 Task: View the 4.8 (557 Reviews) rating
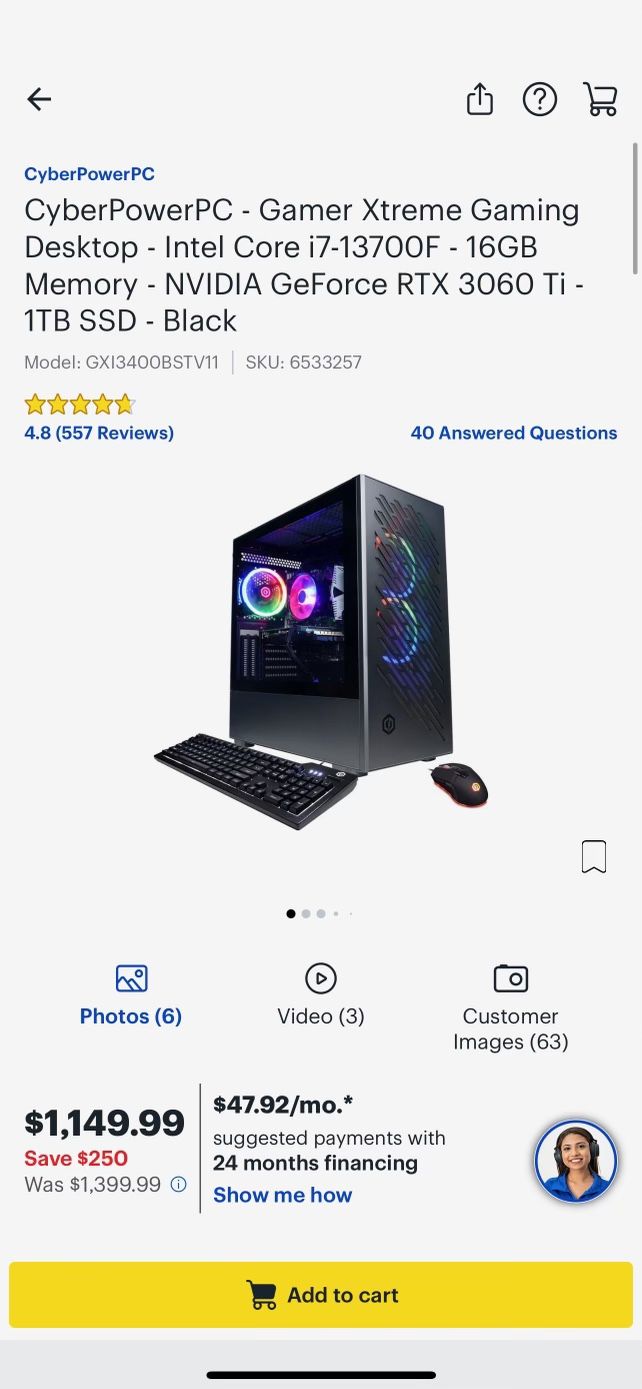pos(99,433)
